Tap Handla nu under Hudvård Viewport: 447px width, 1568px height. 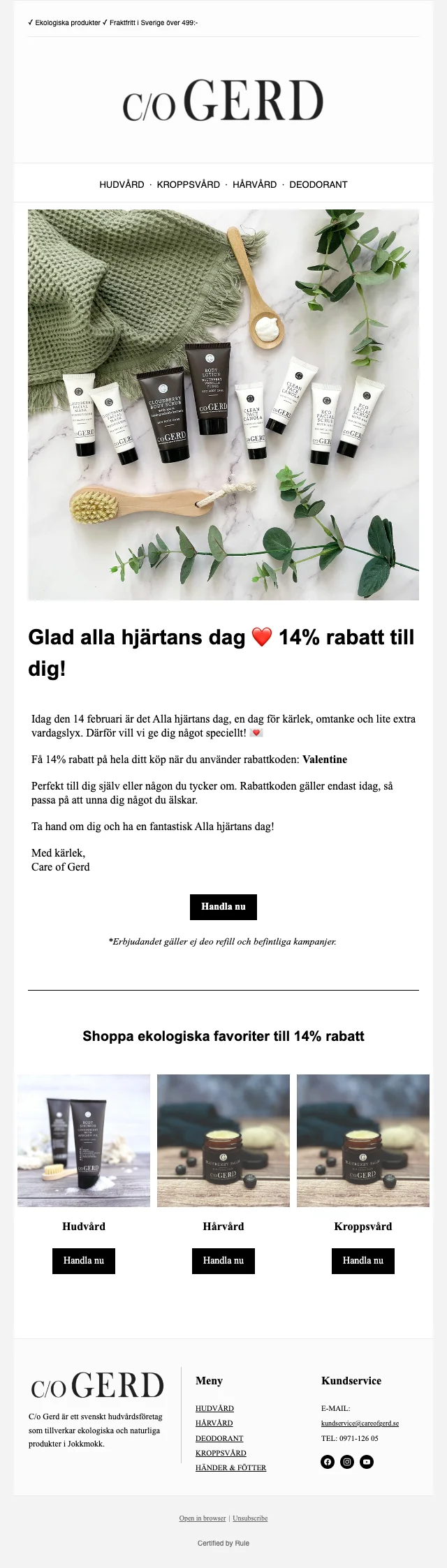pos(84,1261)
